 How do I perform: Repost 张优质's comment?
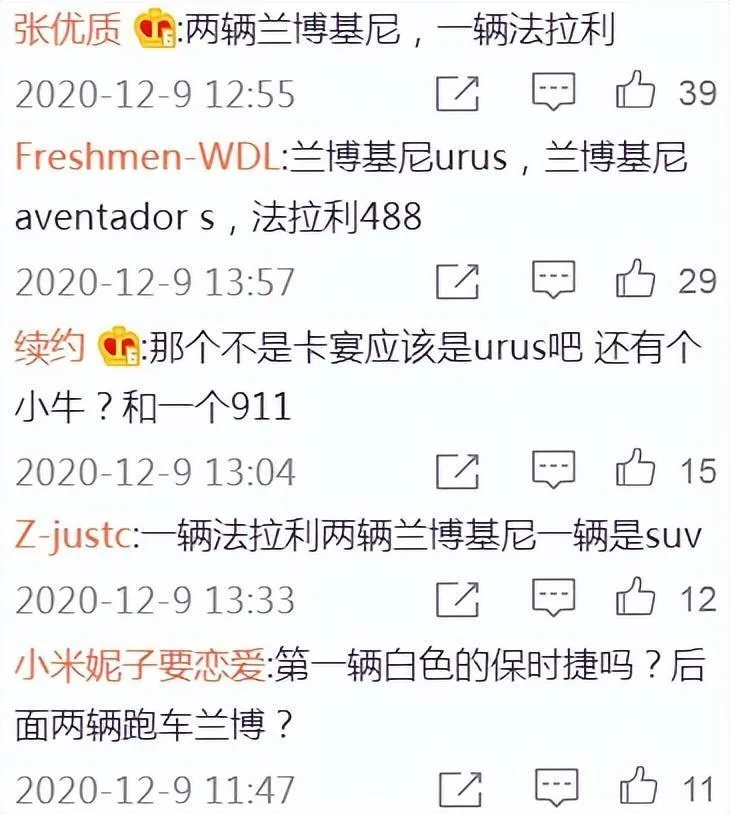(x=459, y=93)
